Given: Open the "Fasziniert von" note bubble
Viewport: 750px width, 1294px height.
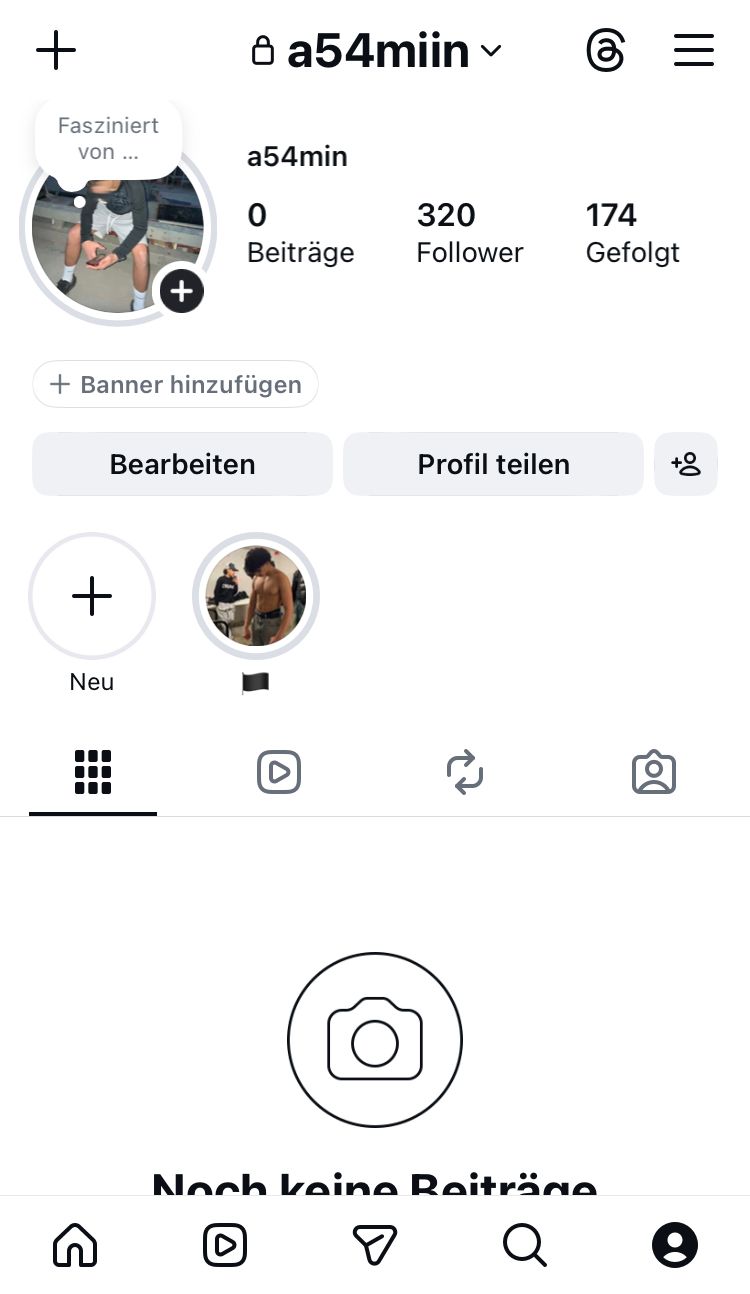Looking at the screenshot, I should click(108, 140).
